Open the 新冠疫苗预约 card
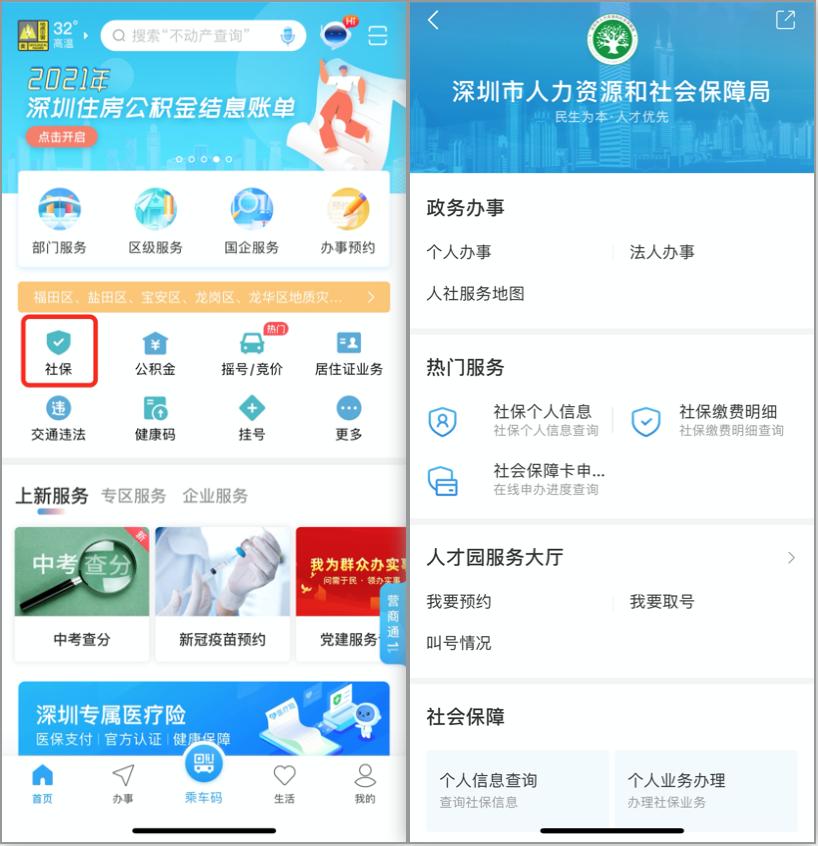Image resolution: width=818 pixels, height=846 pixels. click(x=222, y=593)
